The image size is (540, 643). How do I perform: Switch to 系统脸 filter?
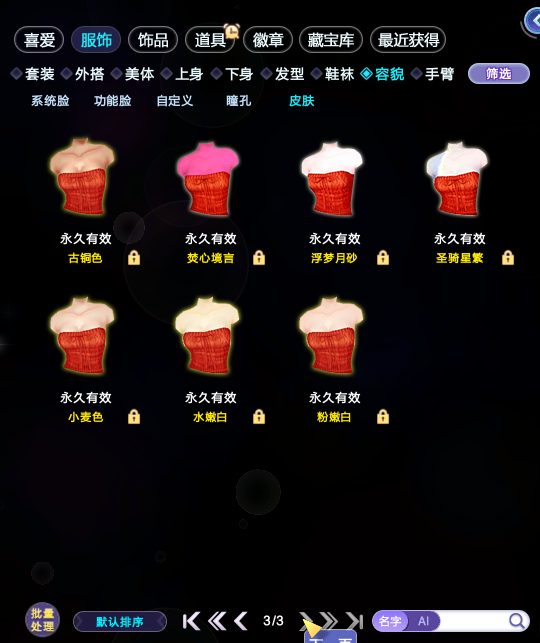point(50,100)
